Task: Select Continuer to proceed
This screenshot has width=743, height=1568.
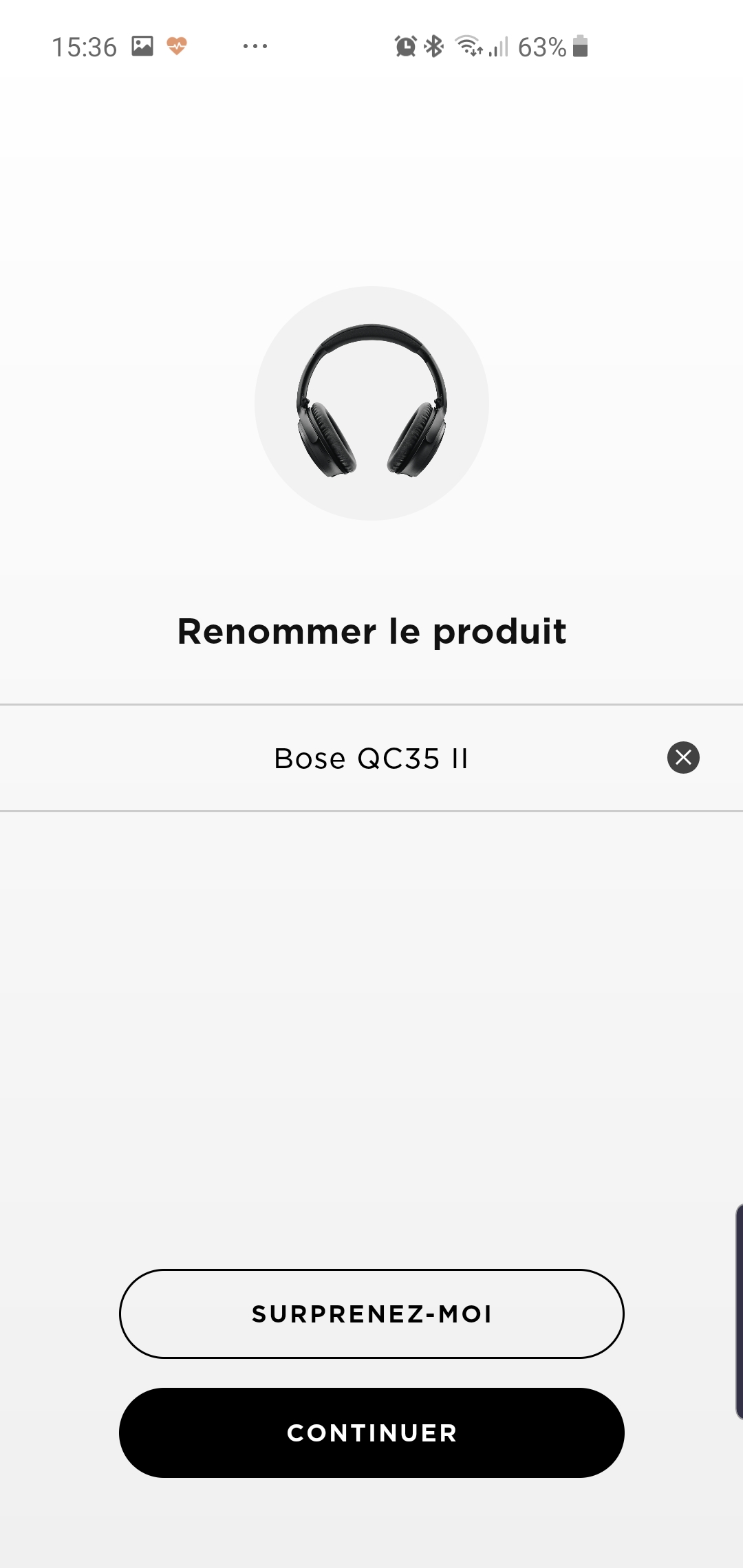Action: (371, 1433)
